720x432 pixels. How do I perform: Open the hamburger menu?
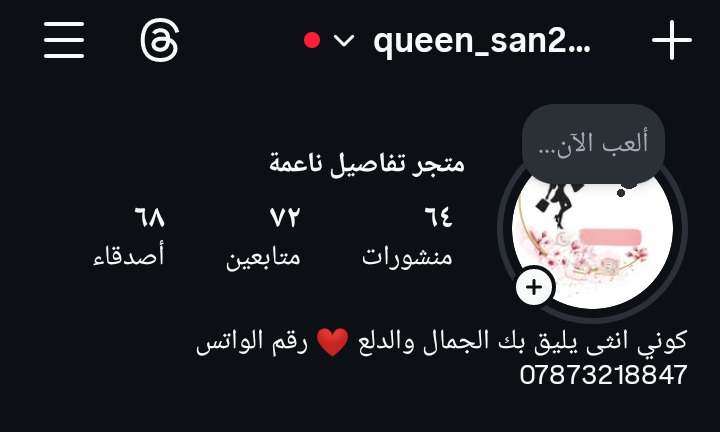(64, 41)
